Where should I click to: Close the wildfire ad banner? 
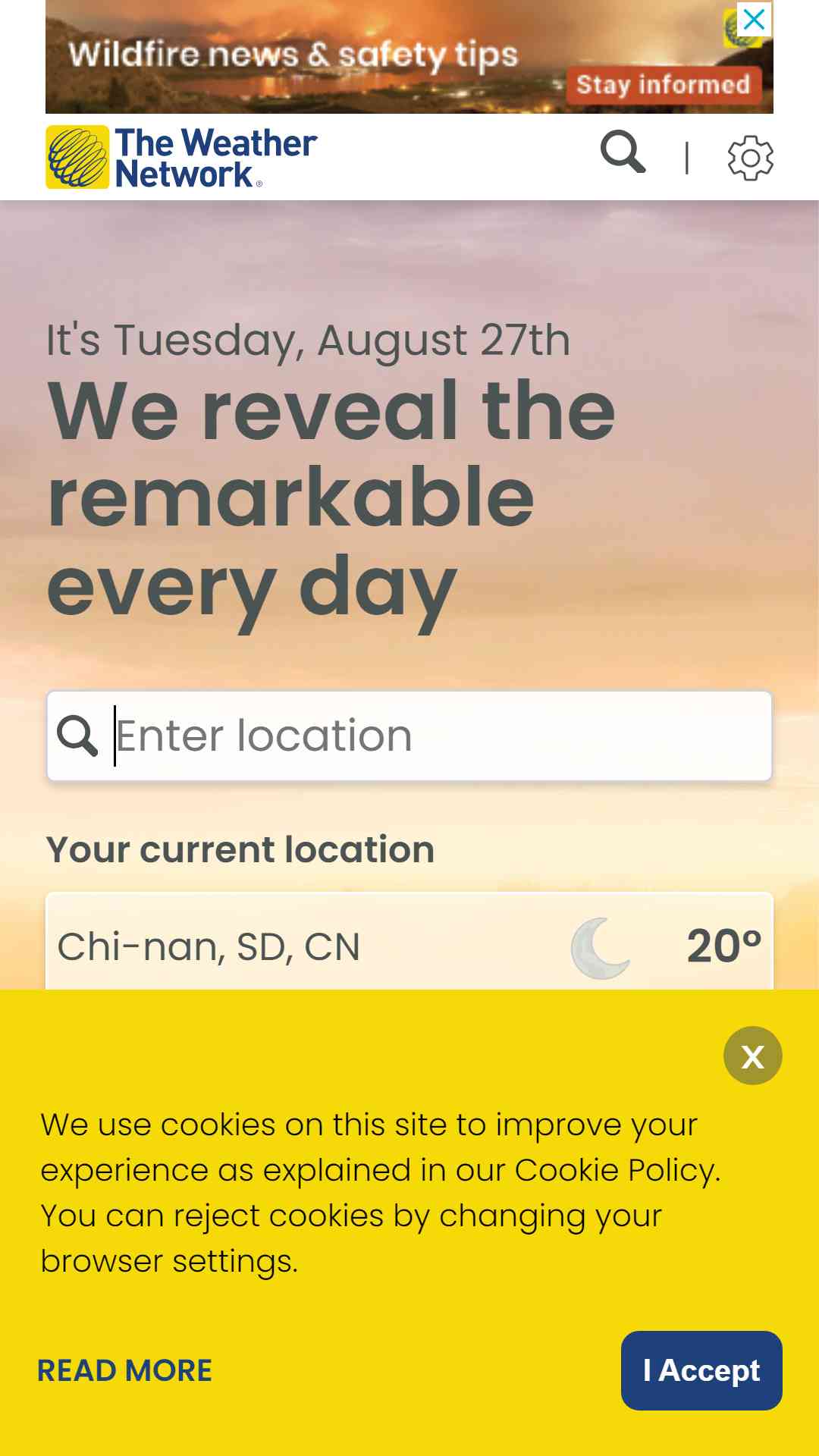coord(755,19)
